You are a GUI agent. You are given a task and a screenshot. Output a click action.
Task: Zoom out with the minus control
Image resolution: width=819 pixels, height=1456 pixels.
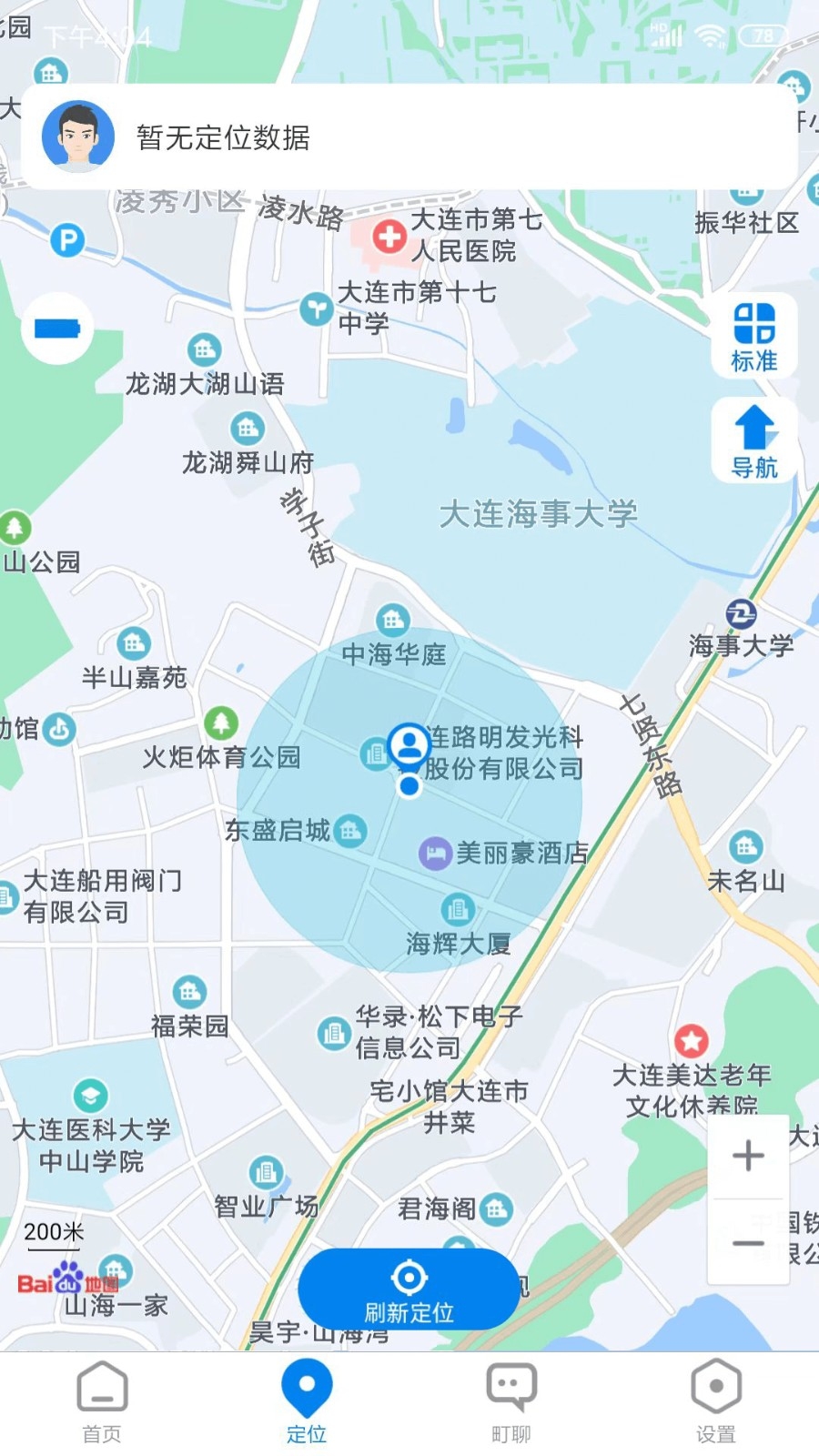tap(747, 1242)
